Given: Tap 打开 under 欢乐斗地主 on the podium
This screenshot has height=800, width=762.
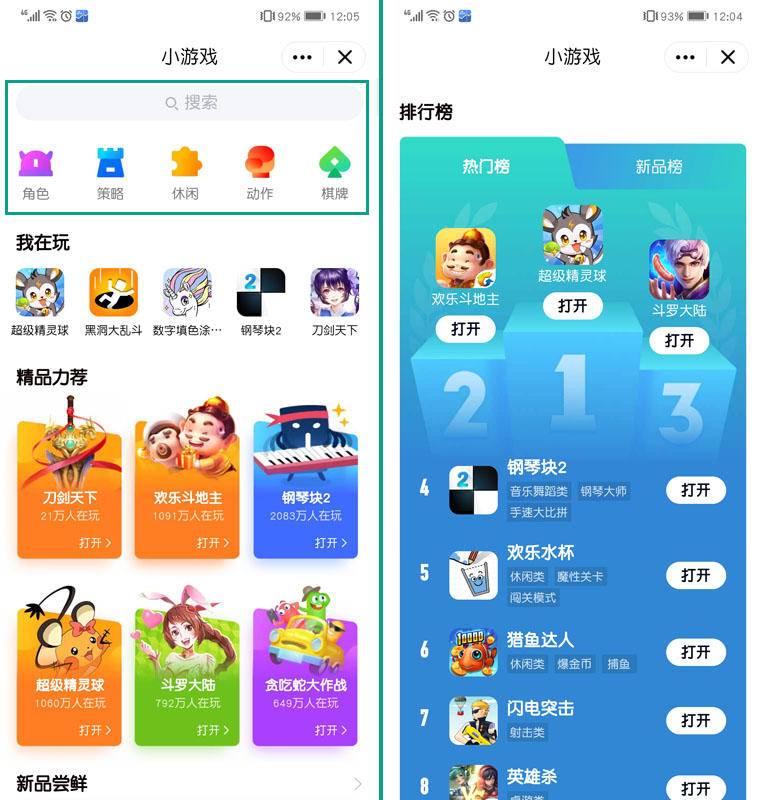Looking at the screenshot, I should (x=465, y=329).
